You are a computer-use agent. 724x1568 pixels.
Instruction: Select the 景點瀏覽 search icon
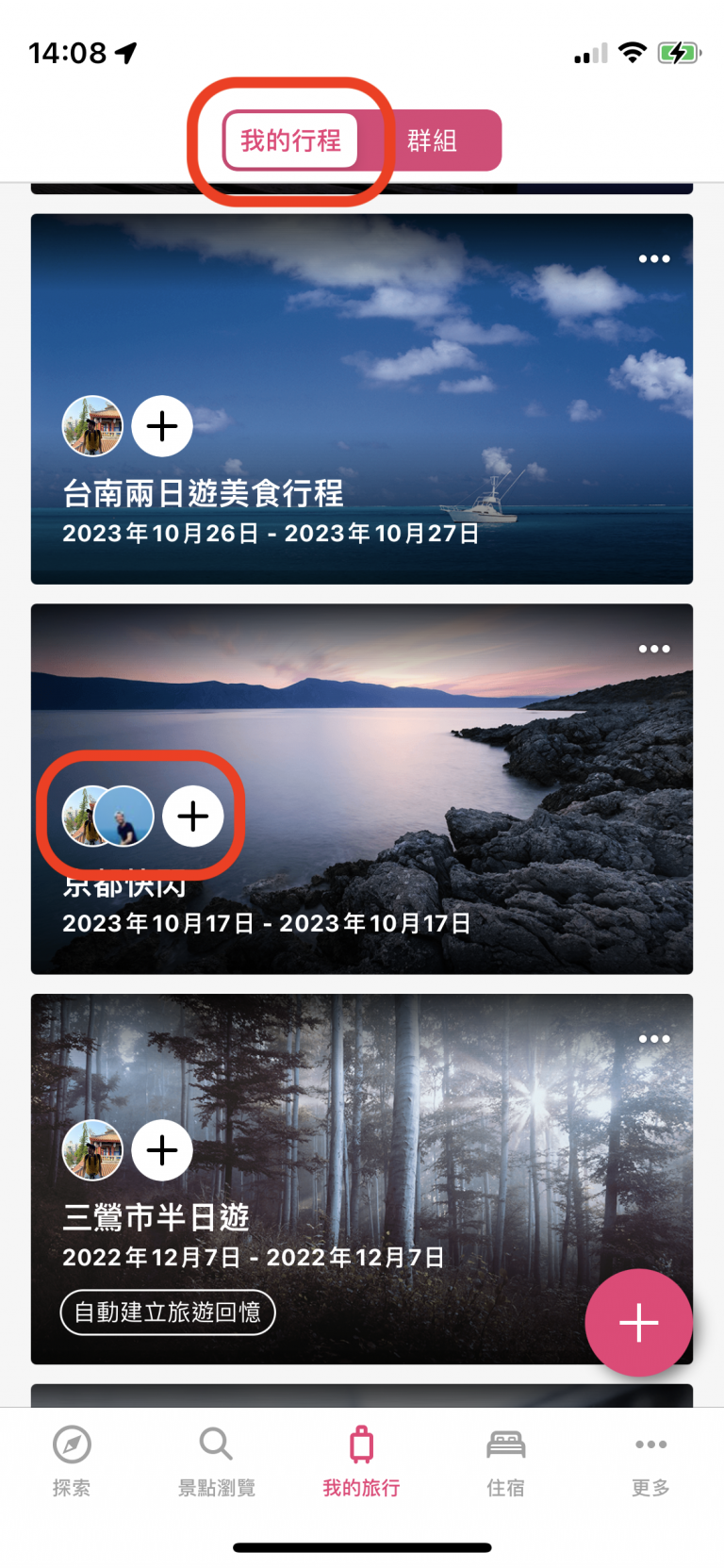click(x=216, y=1444)
